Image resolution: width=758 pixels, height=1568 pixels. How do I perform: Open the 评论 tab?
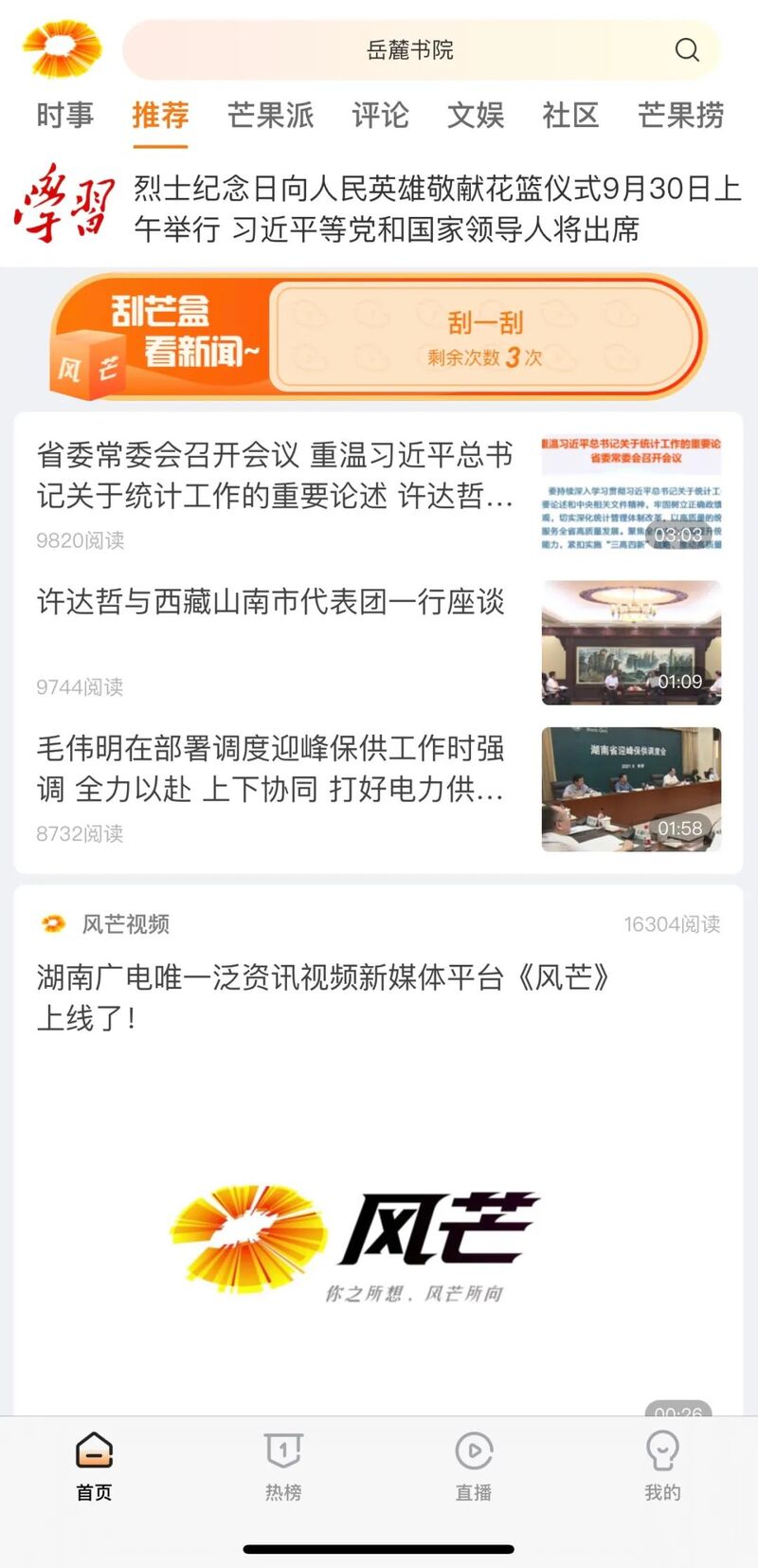pos(380,116)
